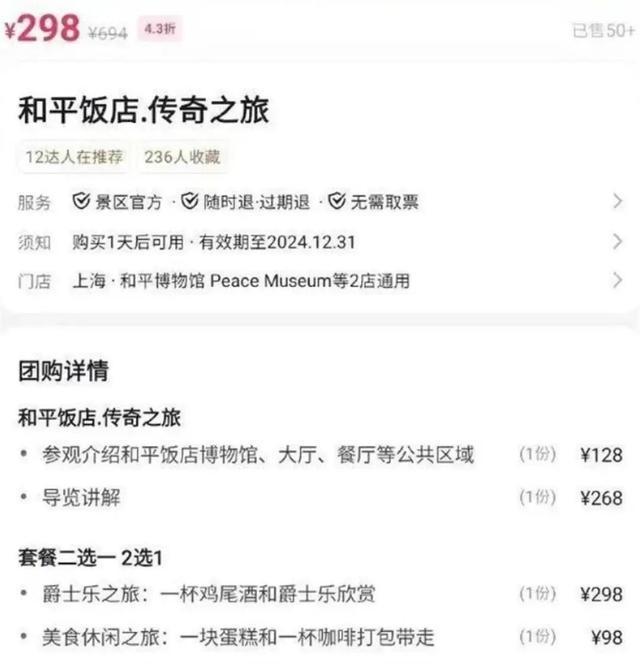View the 门店 applicable stores list

[x=320, y=281]
